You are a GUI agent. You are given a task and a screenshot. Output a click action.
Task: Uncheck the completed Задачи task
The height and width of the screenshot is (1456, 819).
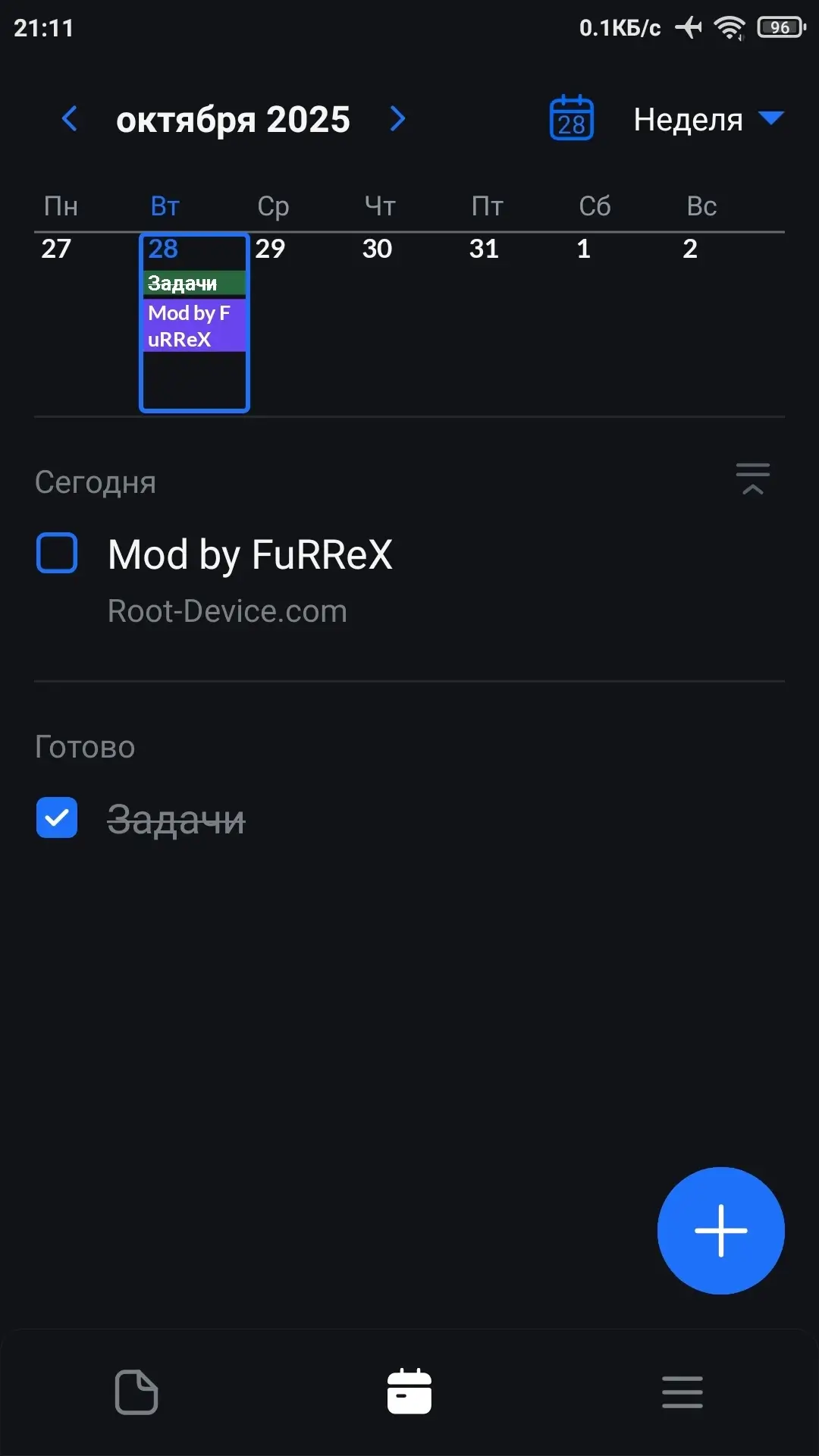click(x=57, y=817)
